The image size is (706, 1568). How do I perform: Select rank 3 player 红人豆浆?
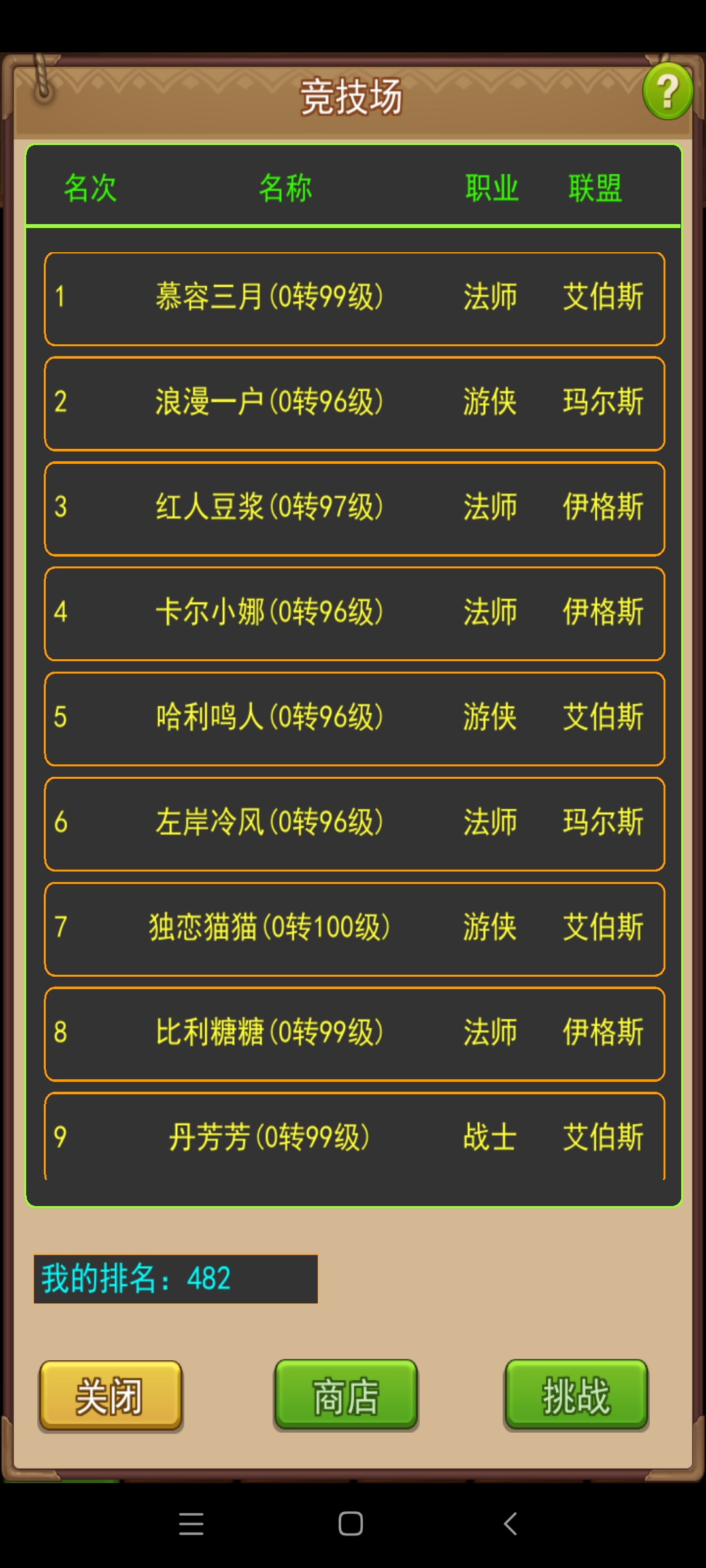point(353,508)
